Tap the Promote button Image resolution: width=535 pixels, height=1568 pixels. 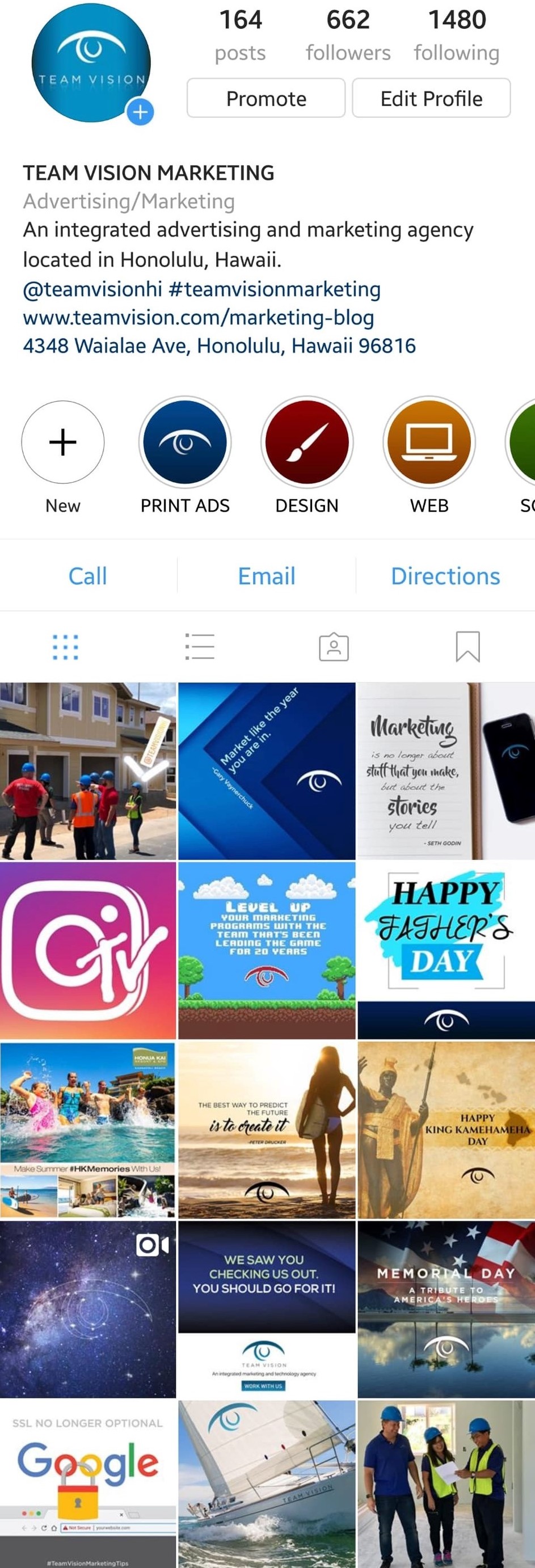point(266,98)
